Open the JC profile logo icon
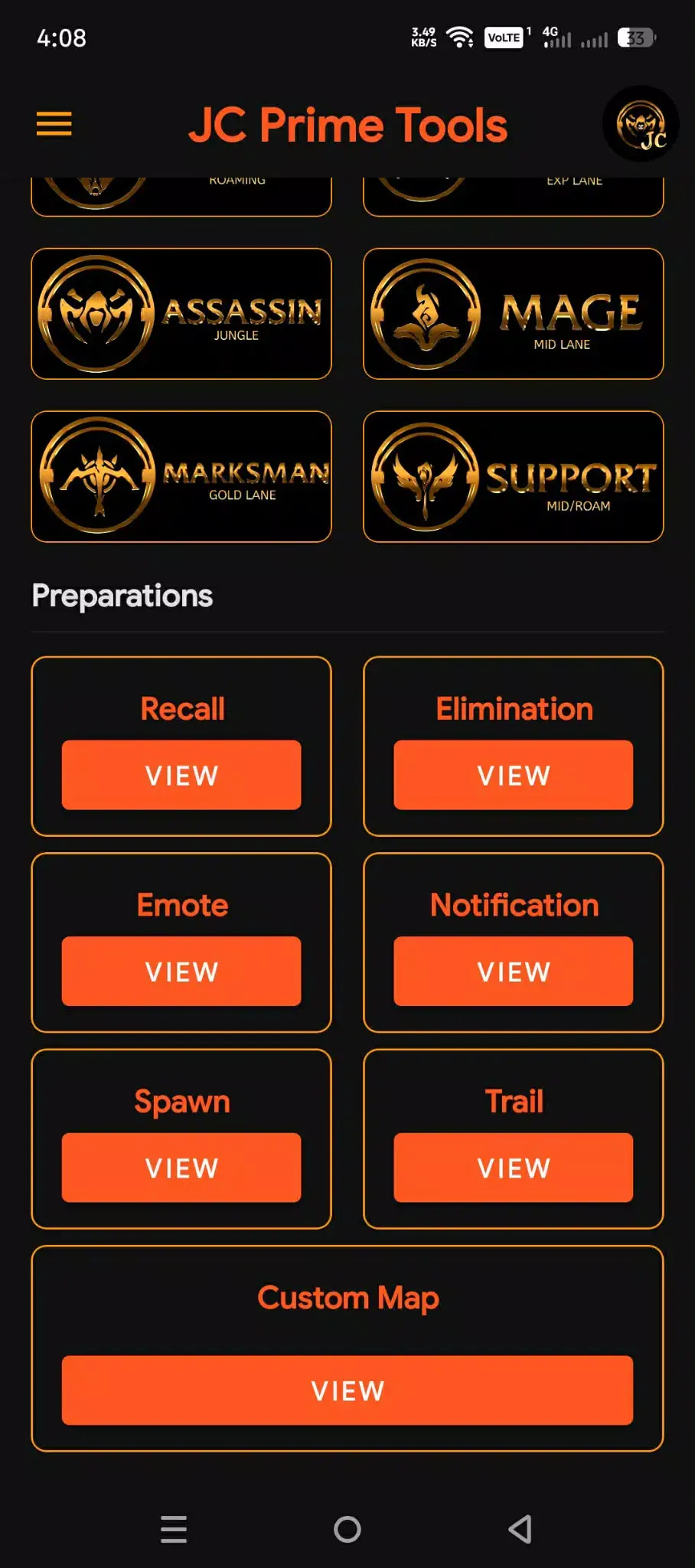Image resolution: width=695 pixels, height=1568 pixels. [x=641, y=124]
